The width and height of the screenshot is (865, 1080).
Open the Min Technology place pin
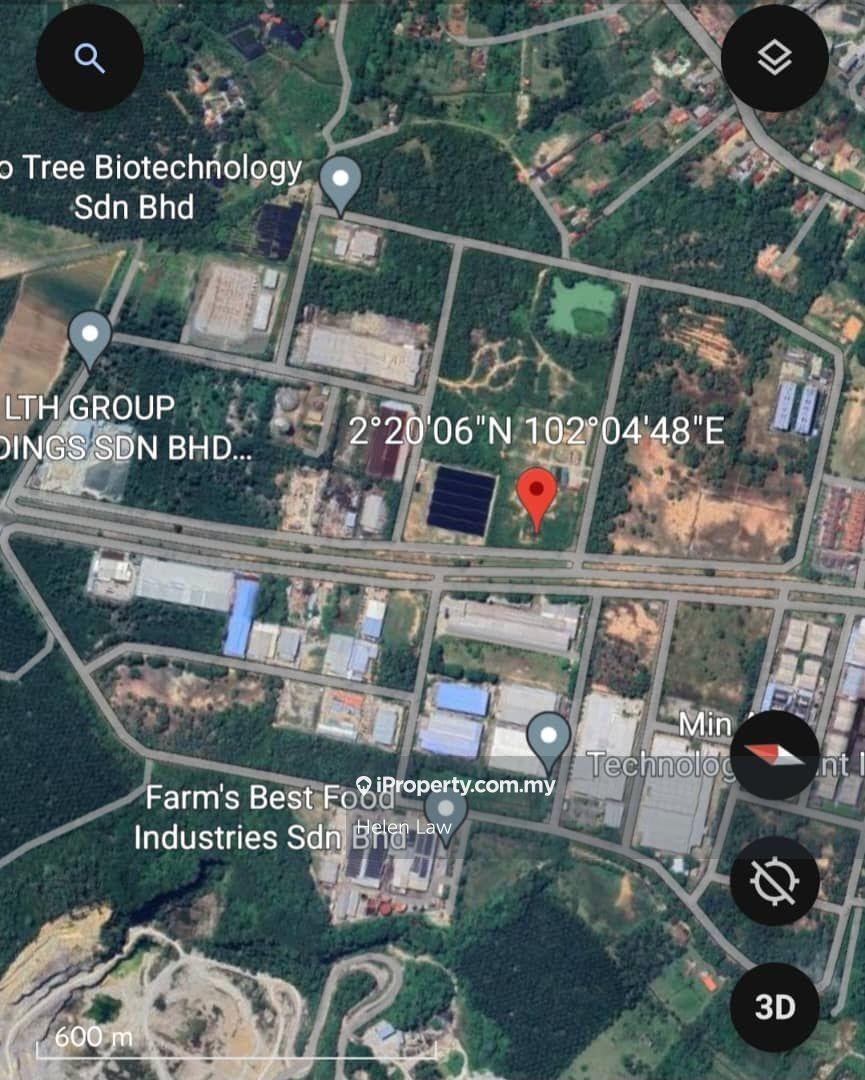(548, 737)
